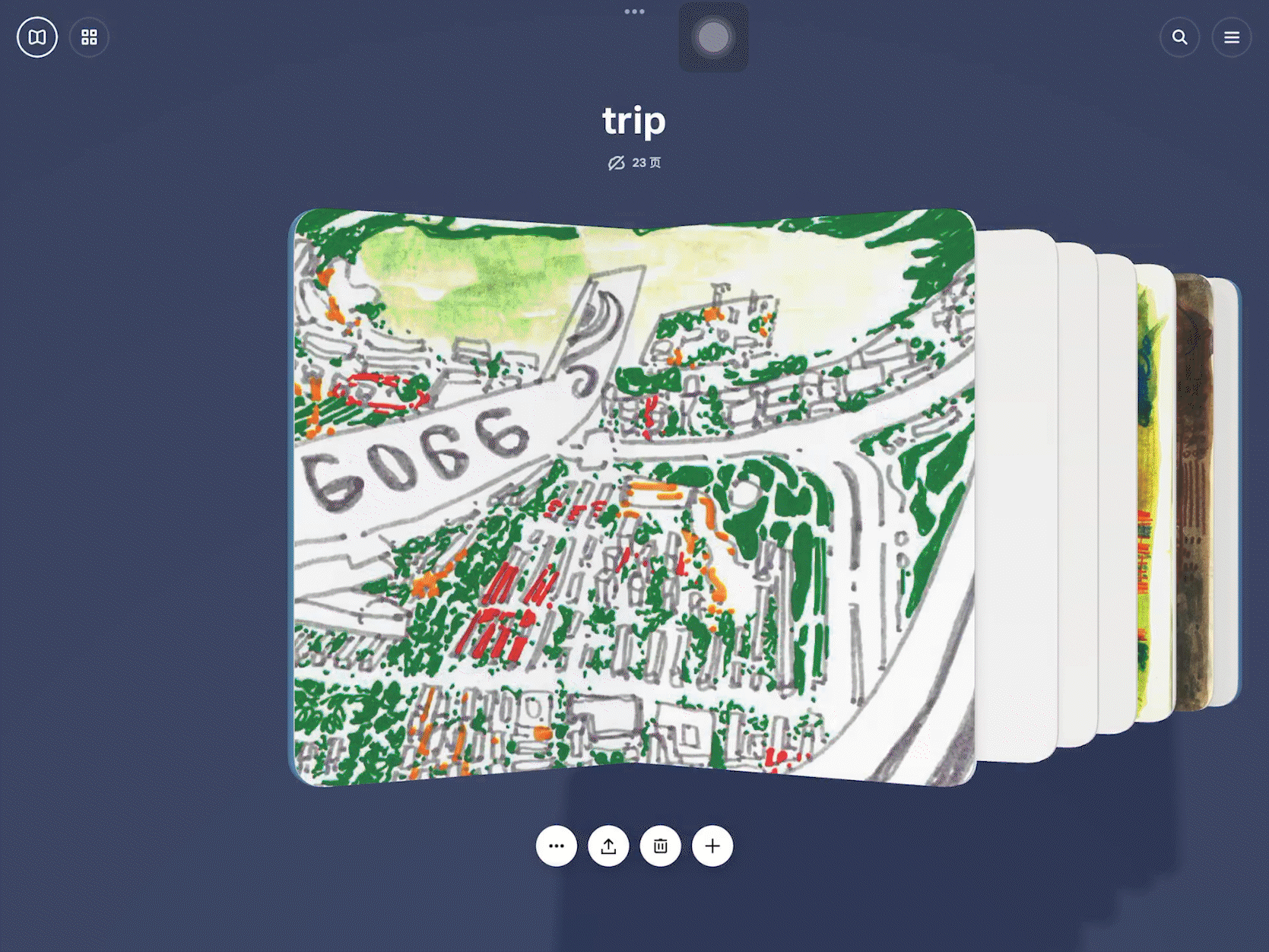The width and height of the screenshot is (1269, 952).
Task: Switch to the grid view
Action: (89, 36)
